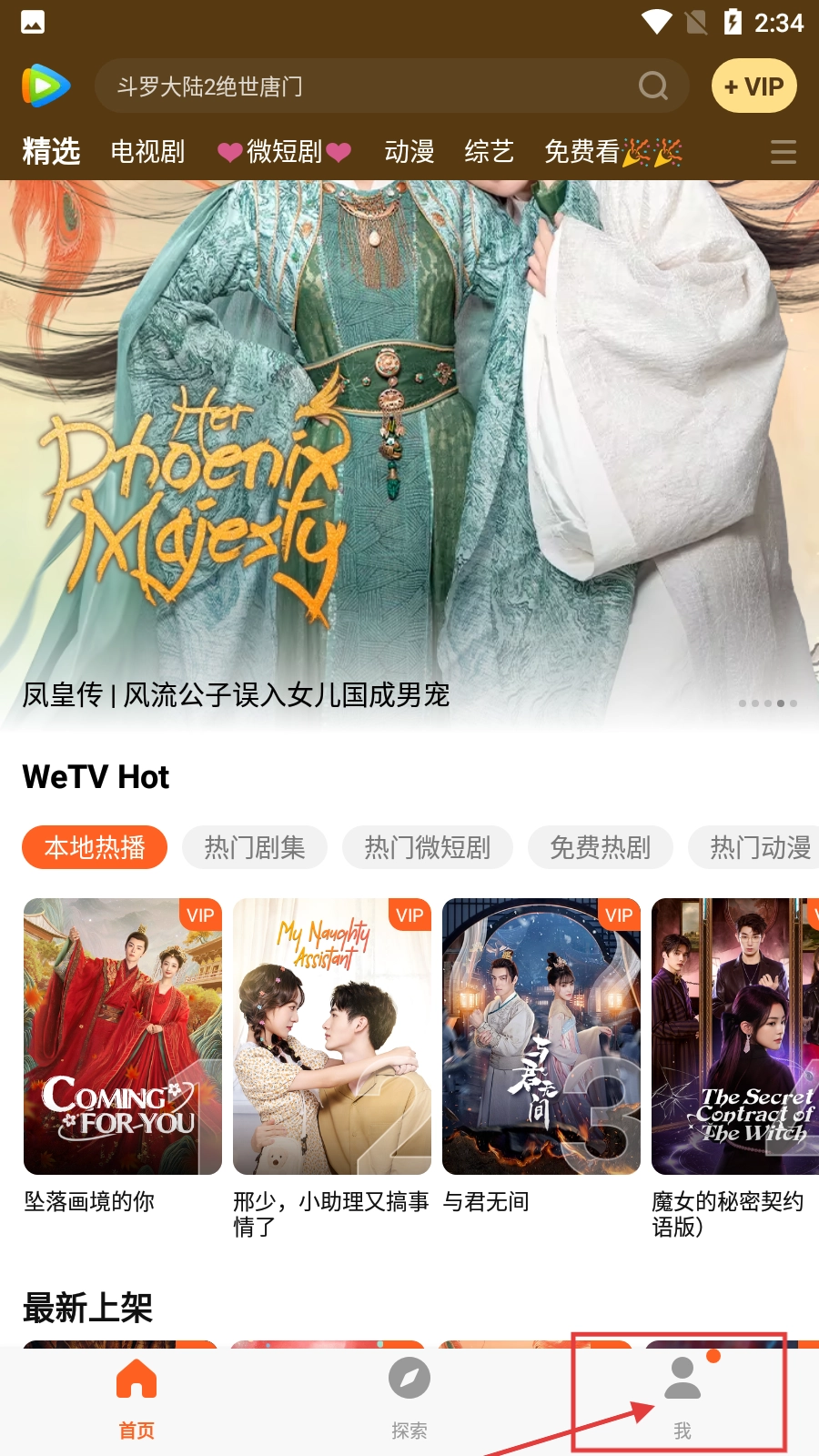Switch to the 综艺 tab

[490, 151]
